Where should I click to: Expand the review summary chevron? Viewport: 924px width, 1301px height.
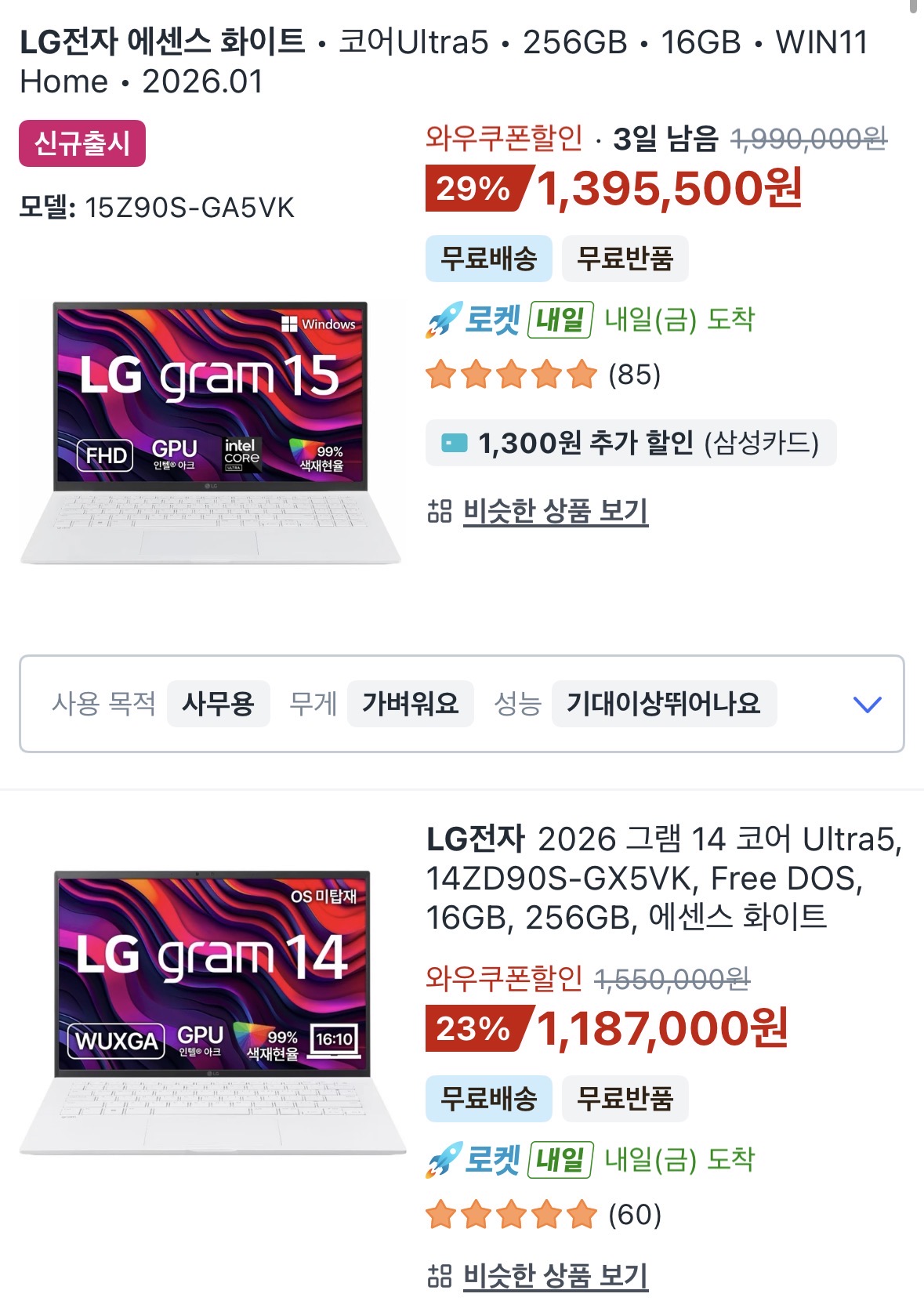[x=866, y=704]
